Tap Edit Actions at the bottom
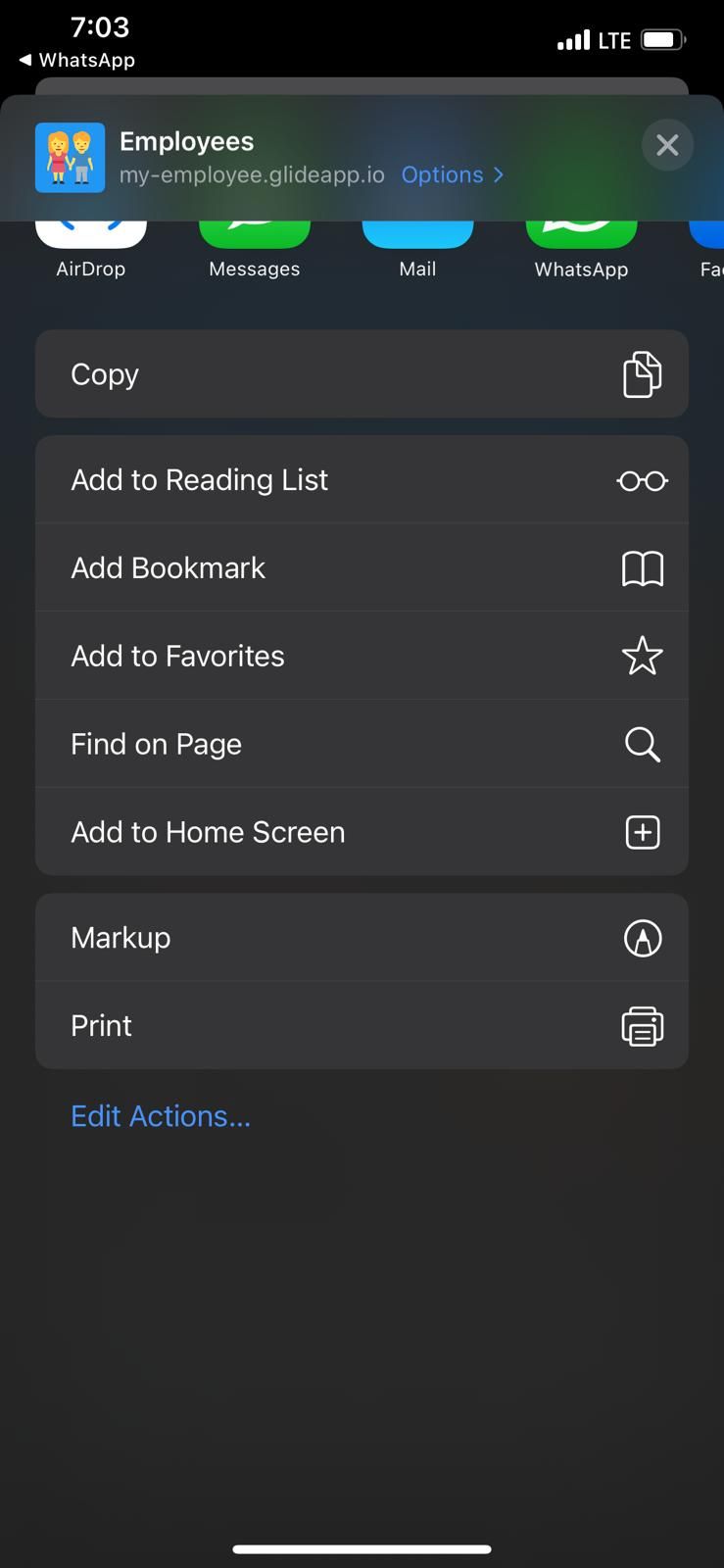724x1568 pixels. point(160,1115)
